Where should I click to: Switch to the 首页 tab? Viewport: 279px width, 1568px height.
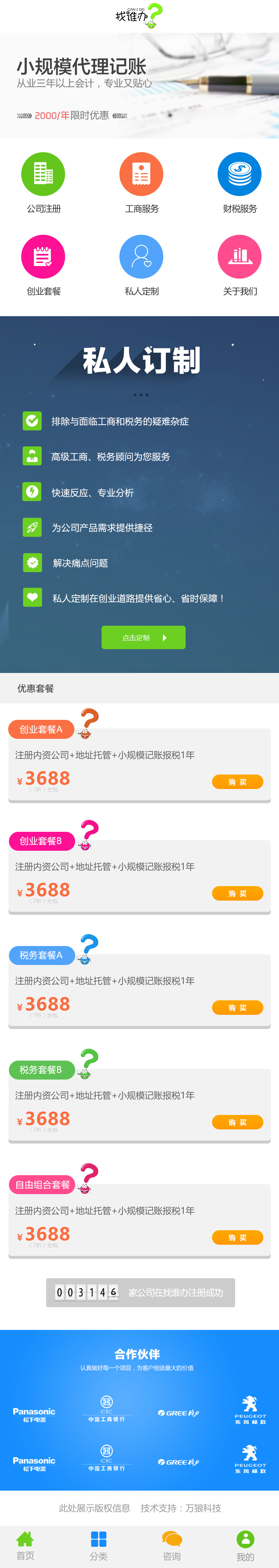pos(25,1545)
